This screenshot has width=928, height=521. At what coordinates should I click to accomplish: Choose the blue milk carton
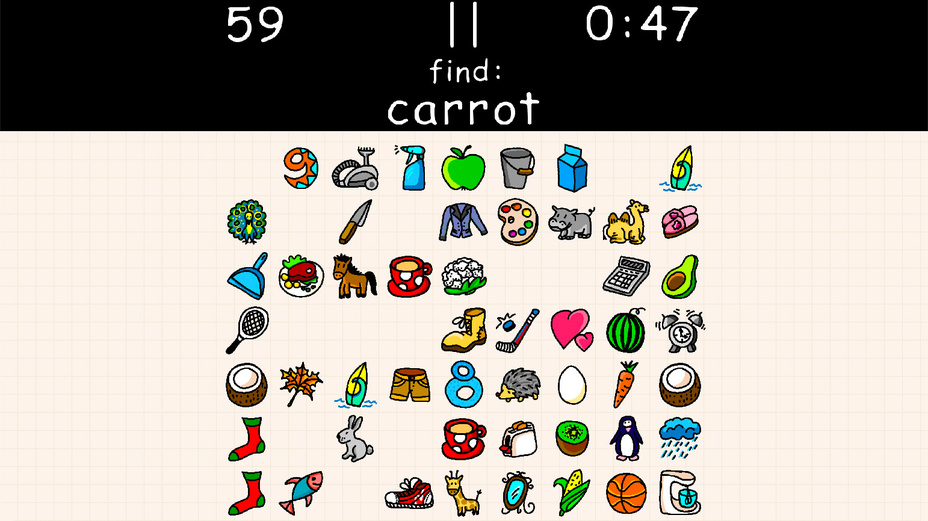572,167
